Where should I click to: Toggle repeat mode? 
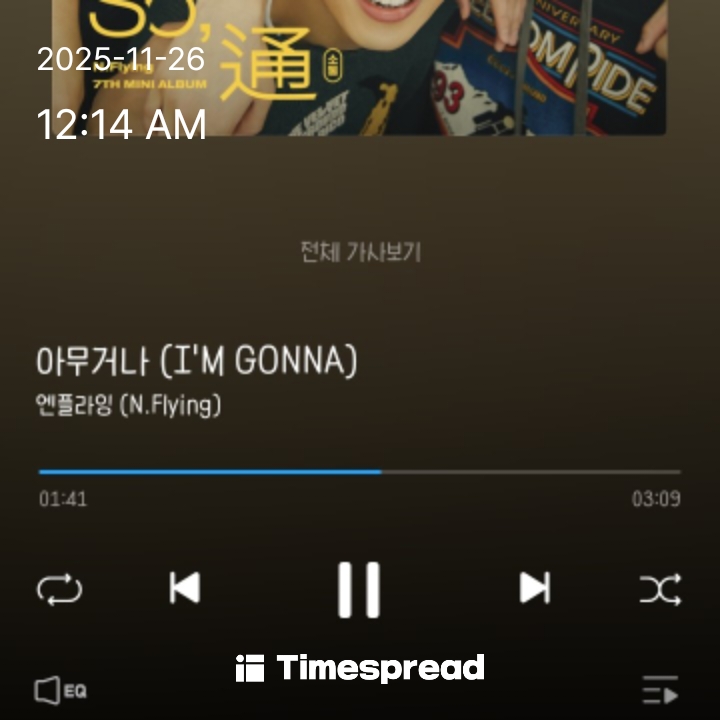click(59, 589)
